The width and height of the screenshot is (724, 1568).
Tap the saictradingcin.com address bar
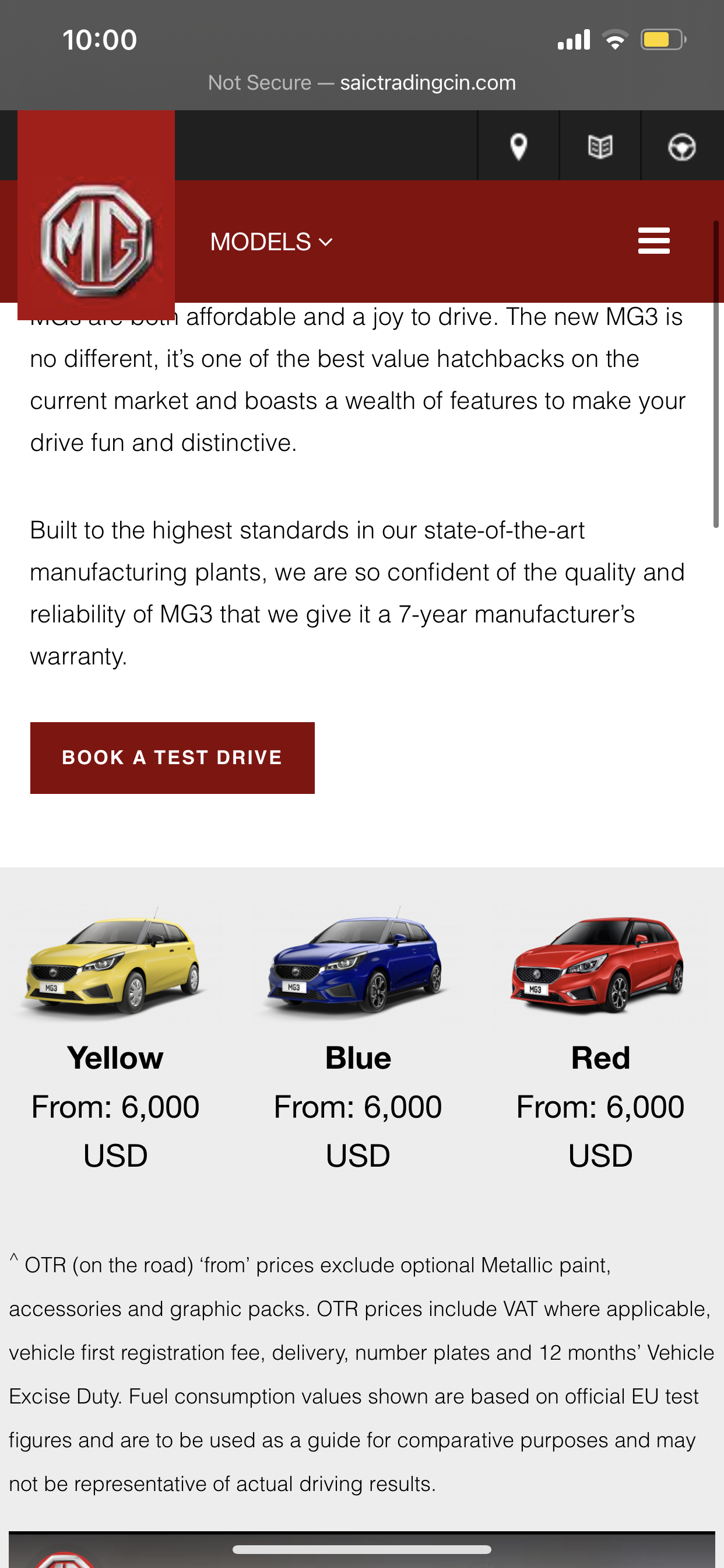click(362, 82)
